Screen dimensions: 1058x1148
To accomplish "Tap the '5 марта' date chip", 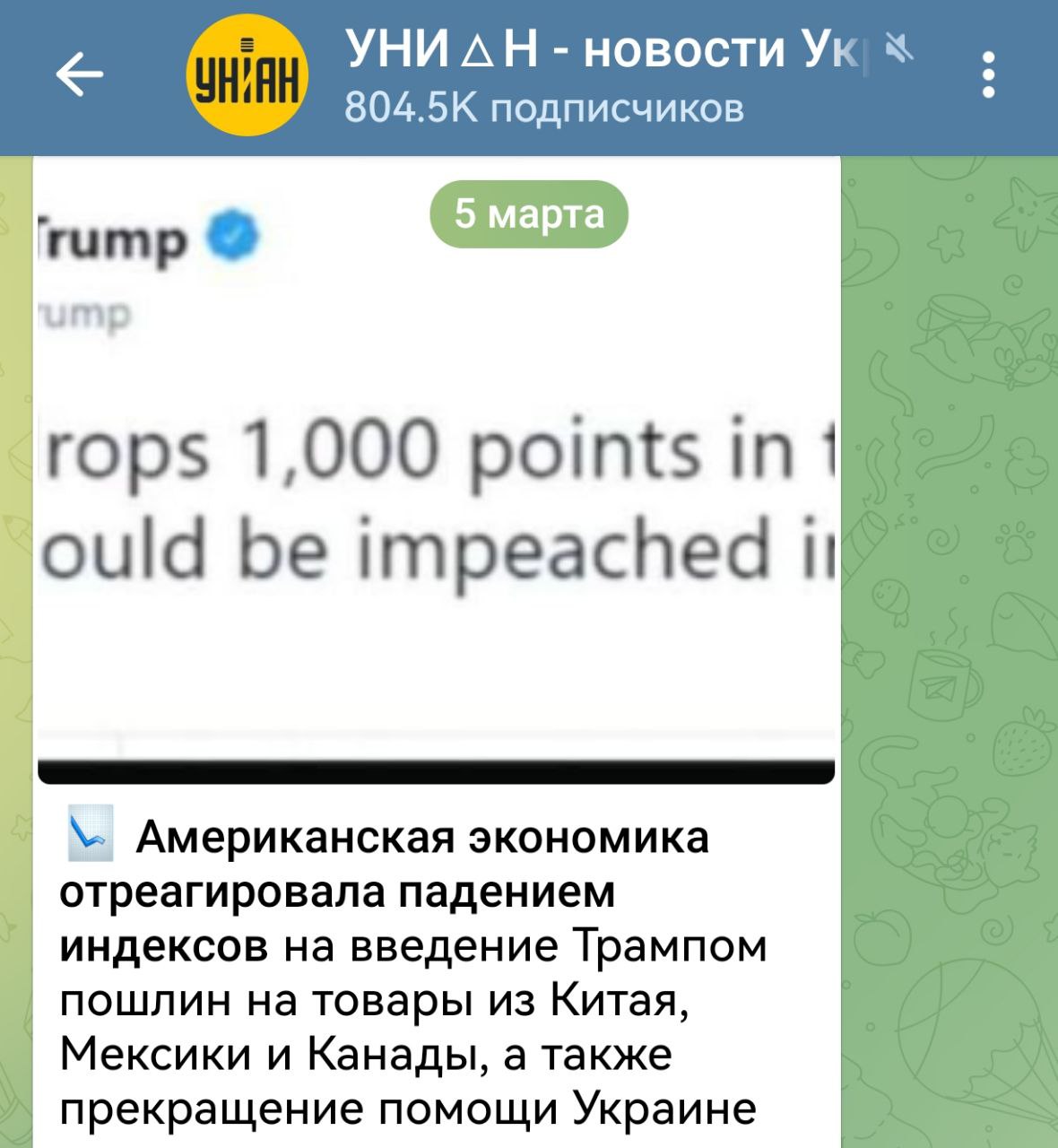I will pyautogui.click(x=529, y=214).
